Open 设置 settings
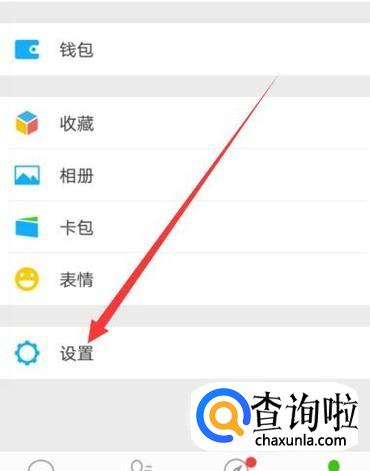This screenshot has height=471, width=370. click(x=185, y=352)
